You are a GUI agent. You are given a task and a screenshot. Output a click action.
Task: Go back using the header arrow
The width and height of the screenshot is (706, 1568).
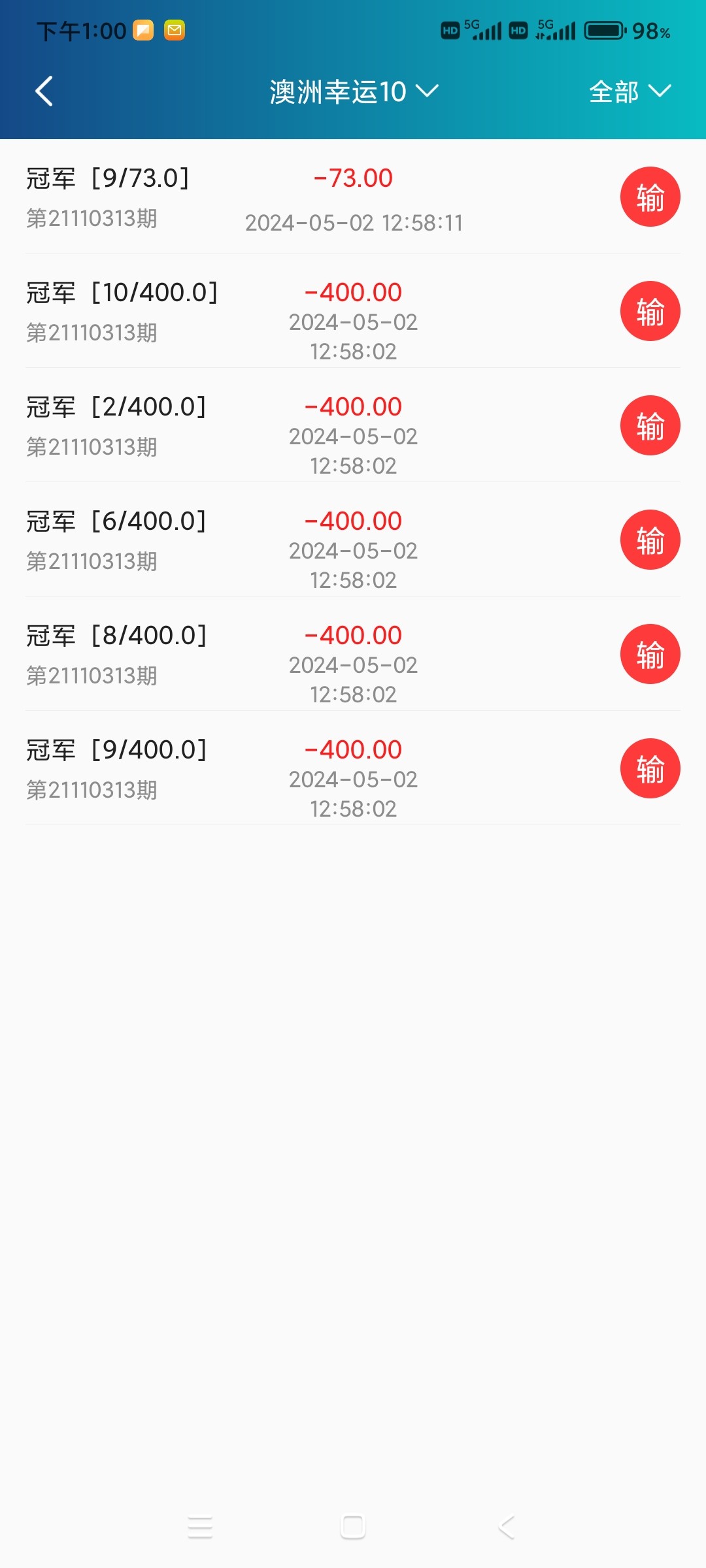coord(44,91)
